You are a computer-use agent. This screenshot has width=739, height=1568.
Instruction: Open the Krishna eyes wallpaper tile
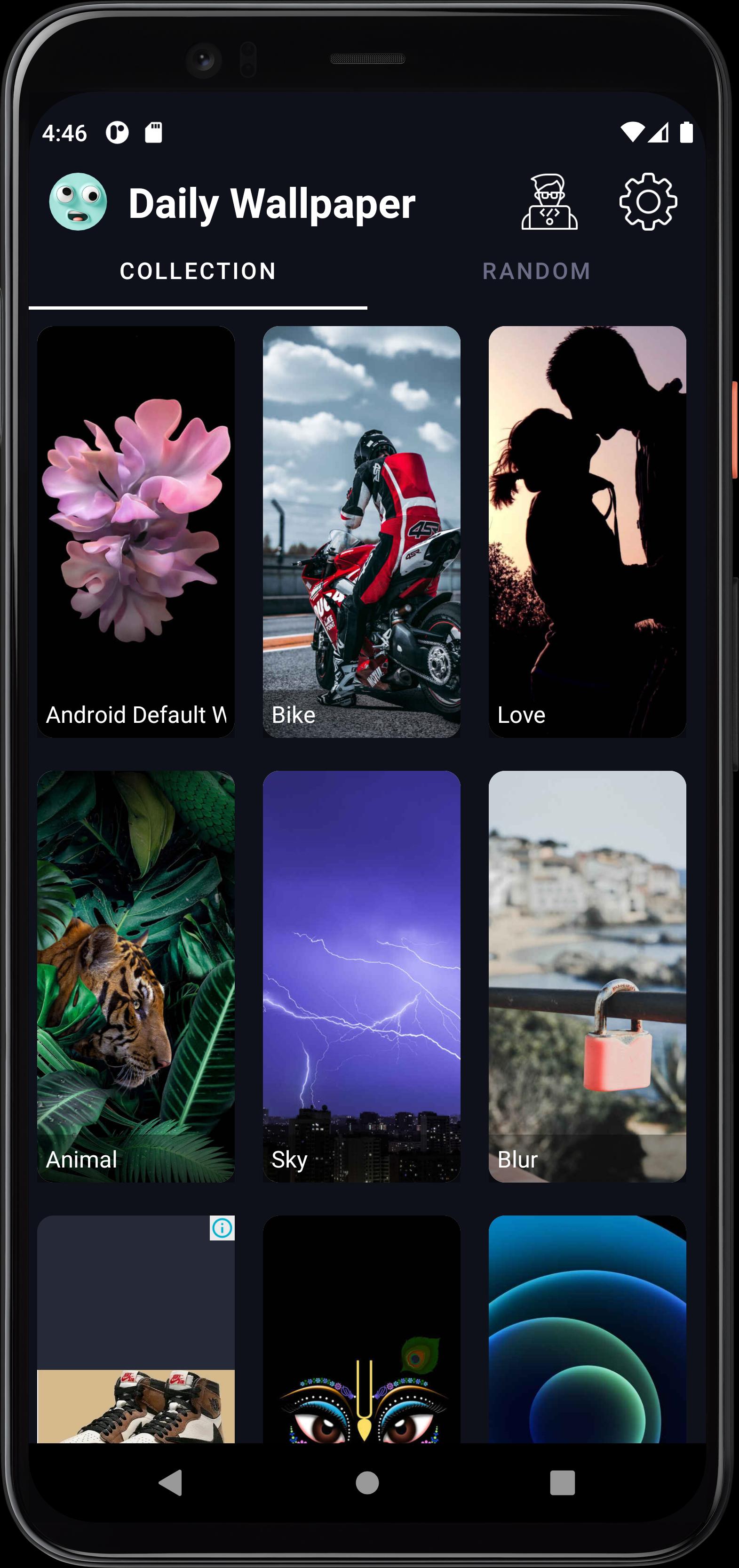[361, 1329]
